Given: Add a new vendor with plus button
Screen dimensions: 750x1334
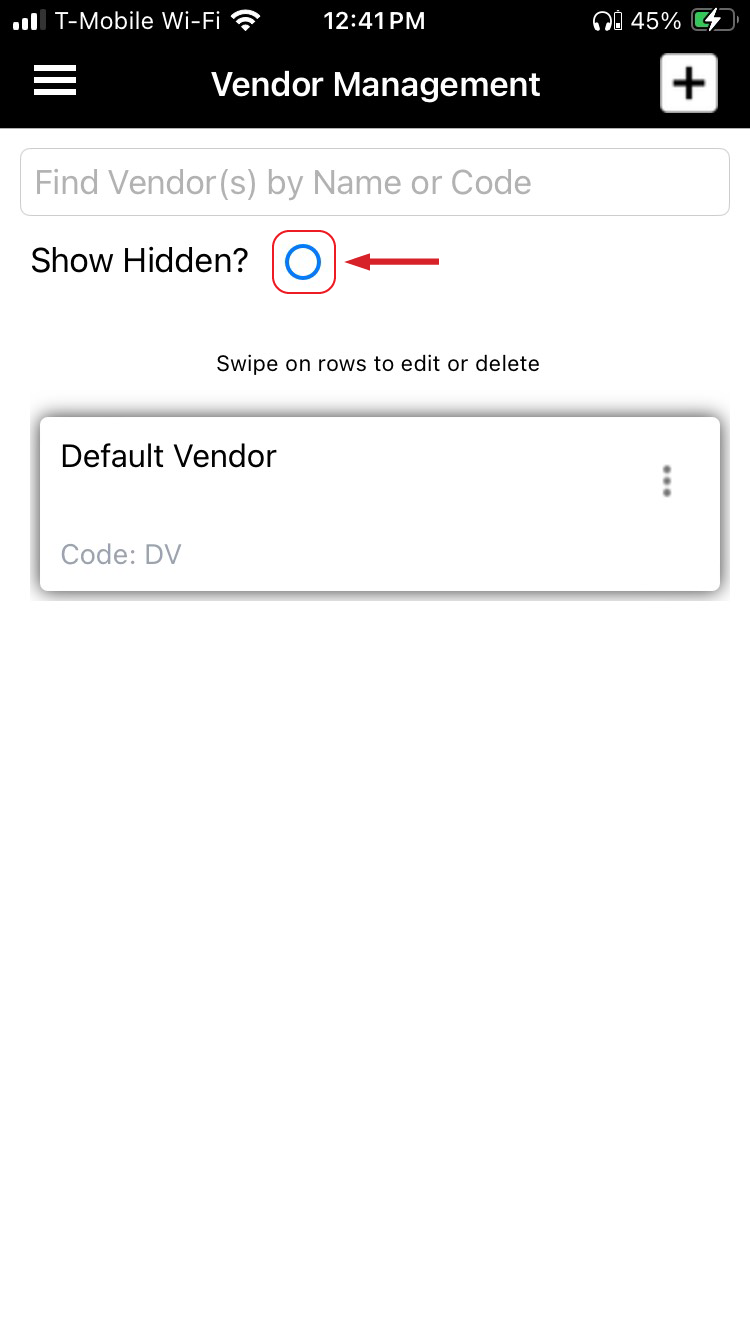Looking at the screenshot, I should (x=688, y=84).
